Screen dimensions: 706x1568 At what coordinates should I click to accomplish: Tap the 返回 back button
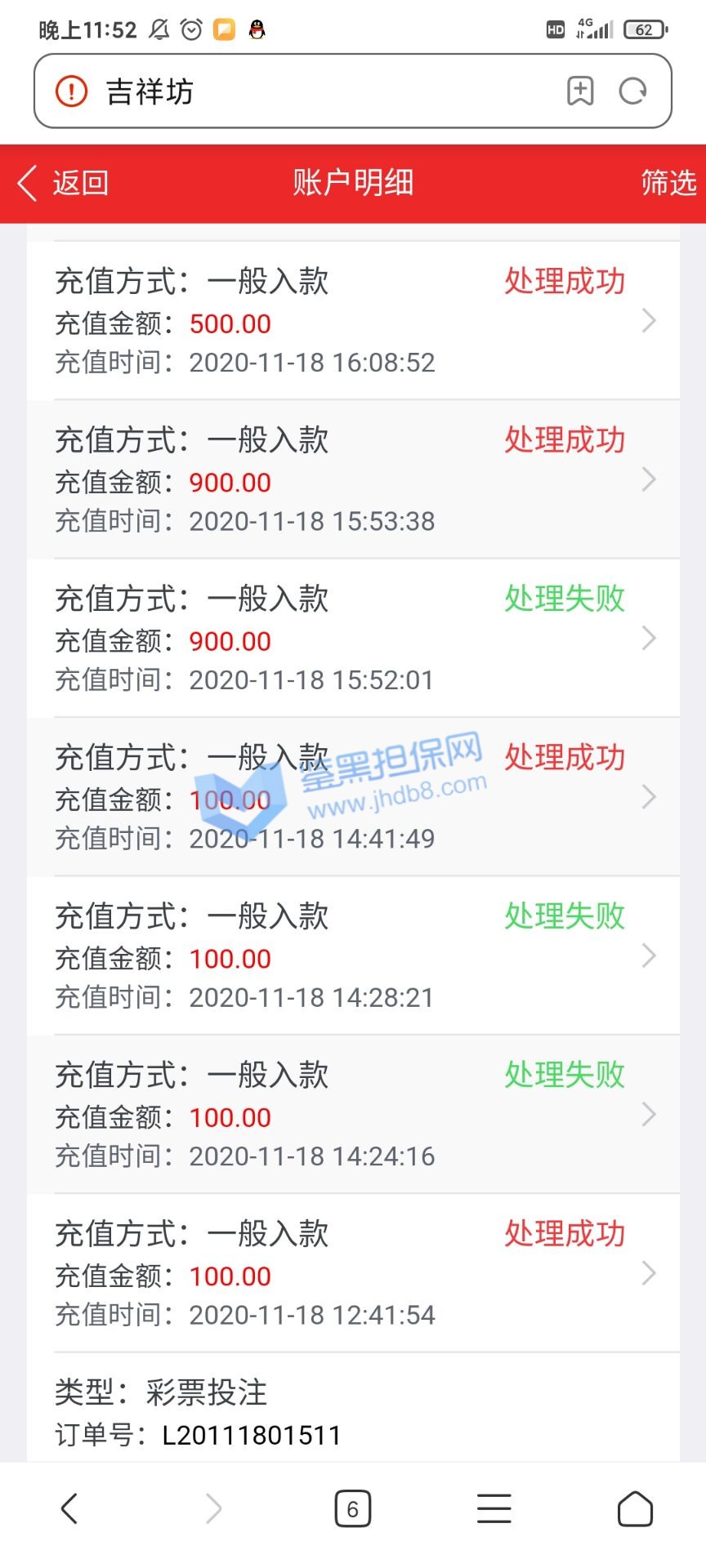tap(64, 183)
